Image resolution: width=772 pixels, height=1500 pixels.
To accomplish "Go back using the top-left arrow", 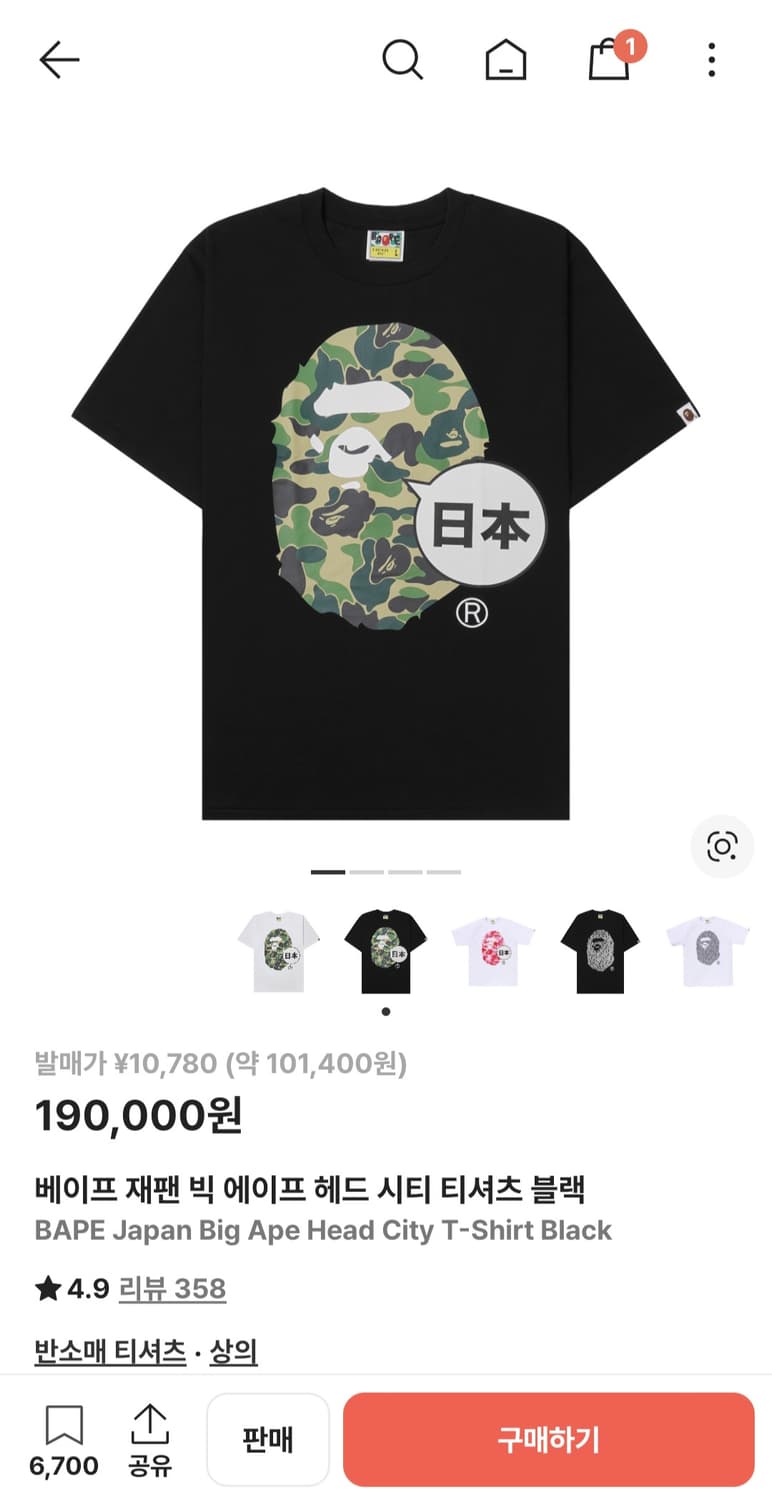I will pos(59,61).
